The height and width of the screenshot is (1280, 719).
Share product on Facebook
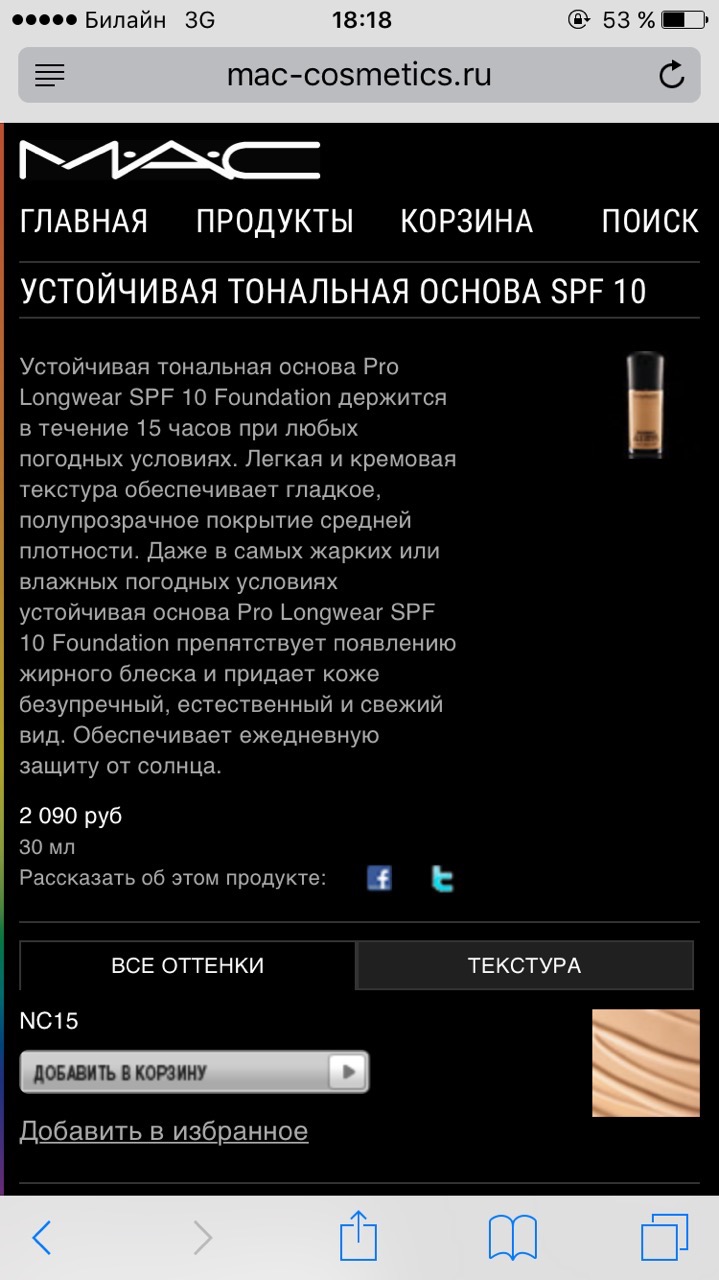[379, 879]
